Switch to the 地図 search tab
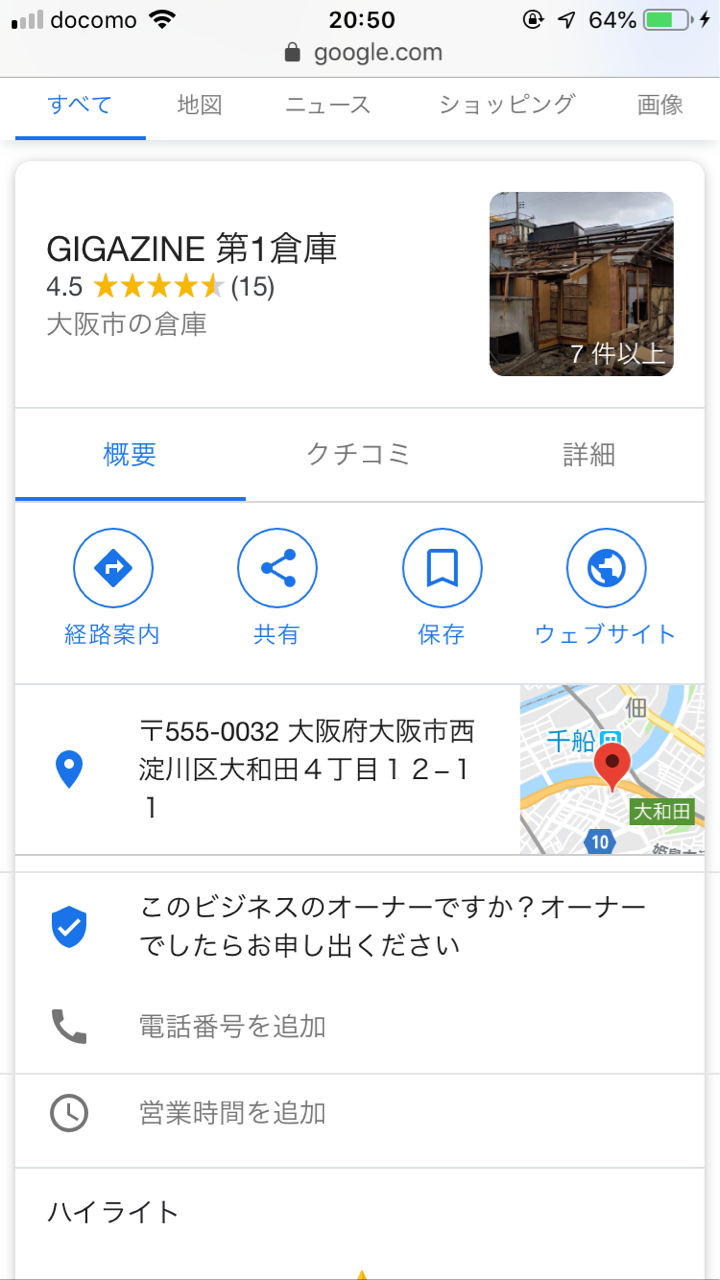 199,105
